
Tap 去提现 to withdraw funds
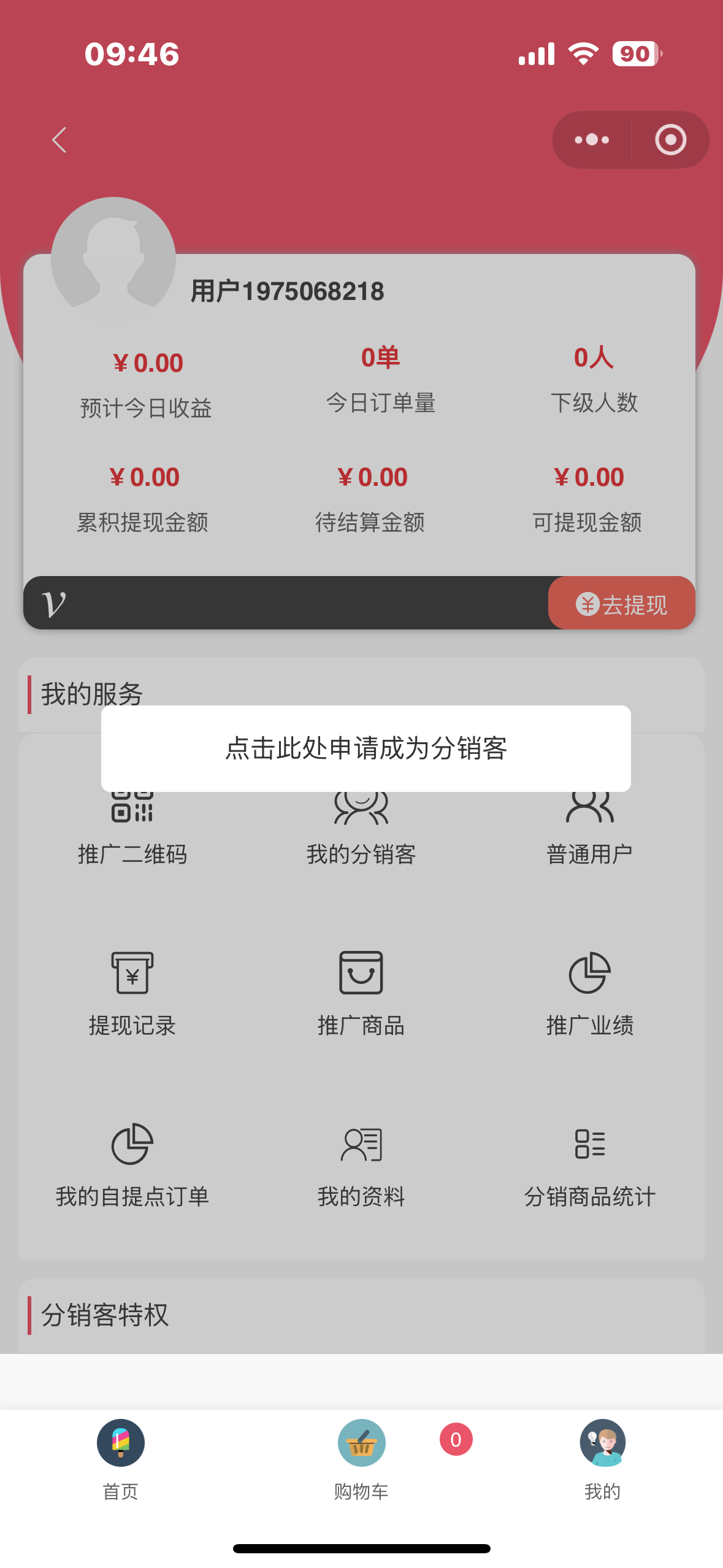tap(621, 604)
